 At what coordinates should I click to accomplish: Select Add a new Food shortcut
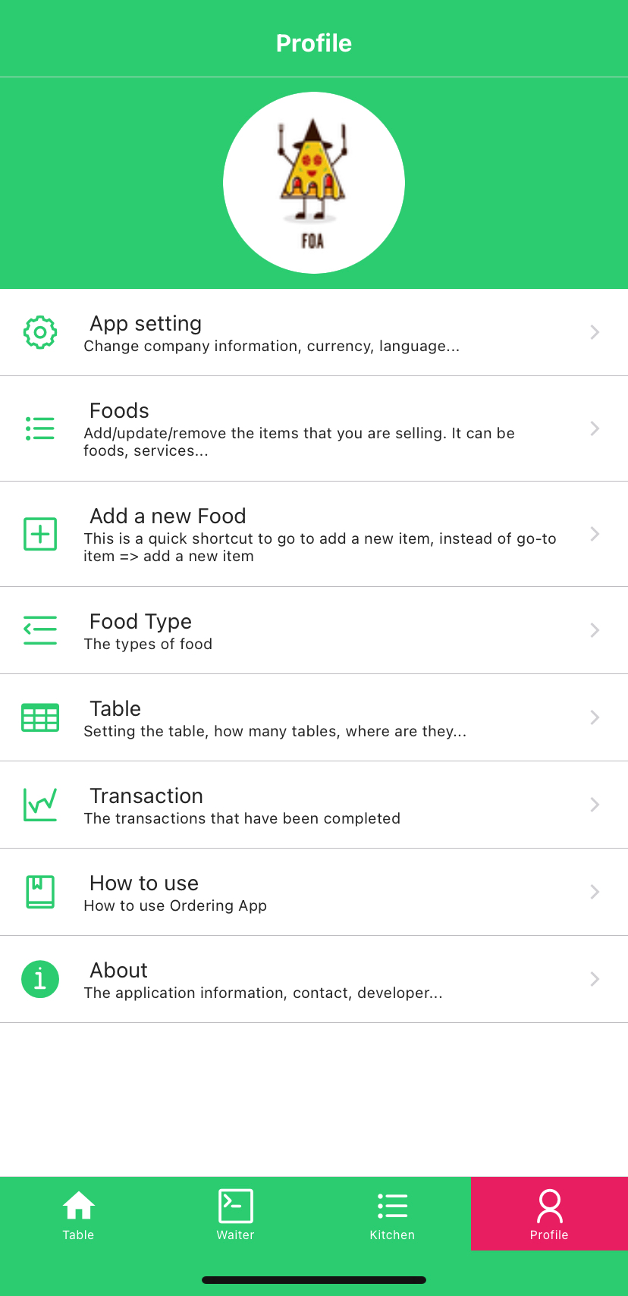coord(313,534)
